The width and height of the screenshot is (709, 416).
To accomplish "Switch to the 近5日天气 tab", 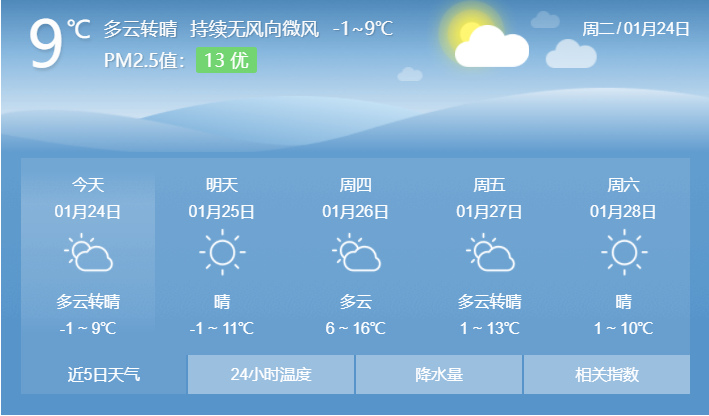I will point(104,375).
